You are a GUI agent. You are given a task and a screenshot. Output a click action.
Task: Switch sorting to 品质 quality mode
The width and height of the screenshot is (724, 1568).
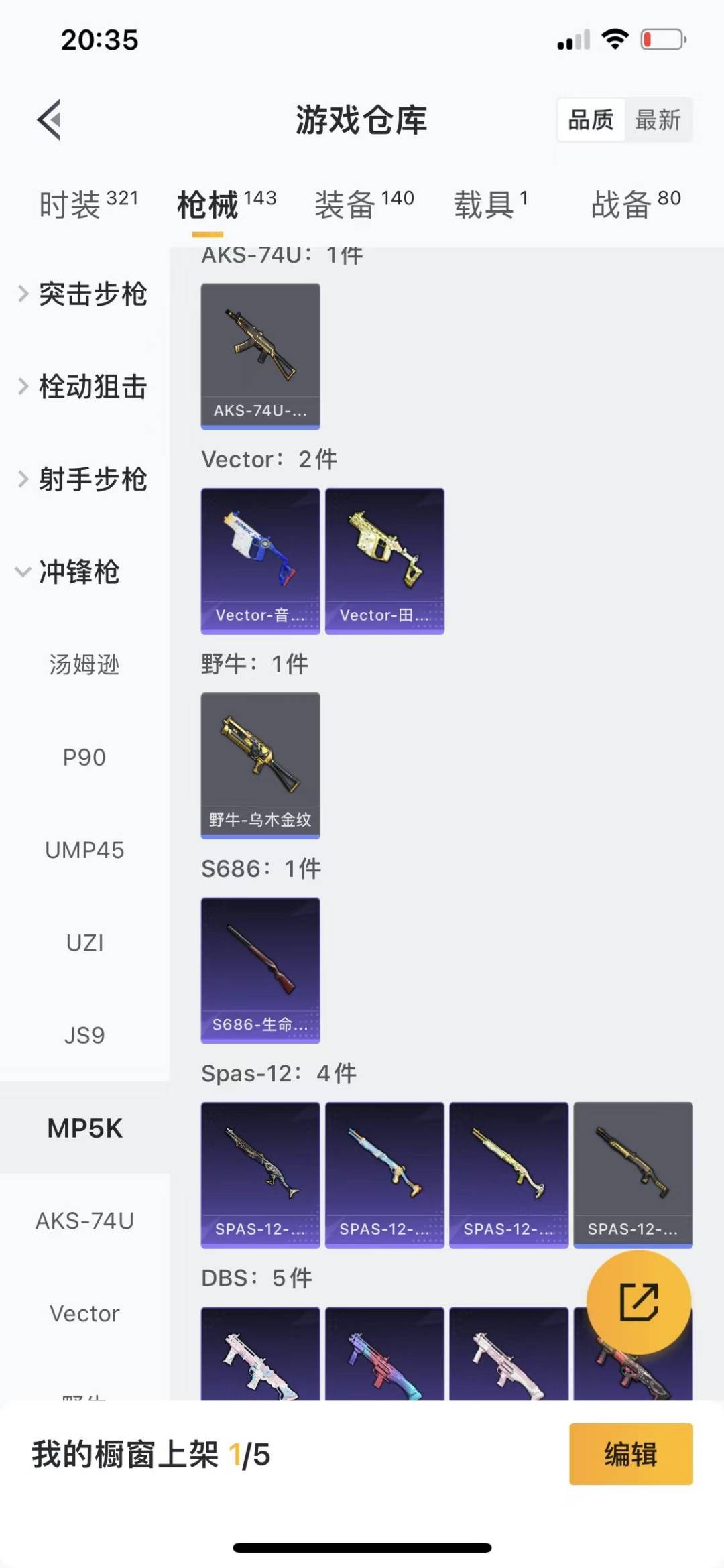pos(590,120)
